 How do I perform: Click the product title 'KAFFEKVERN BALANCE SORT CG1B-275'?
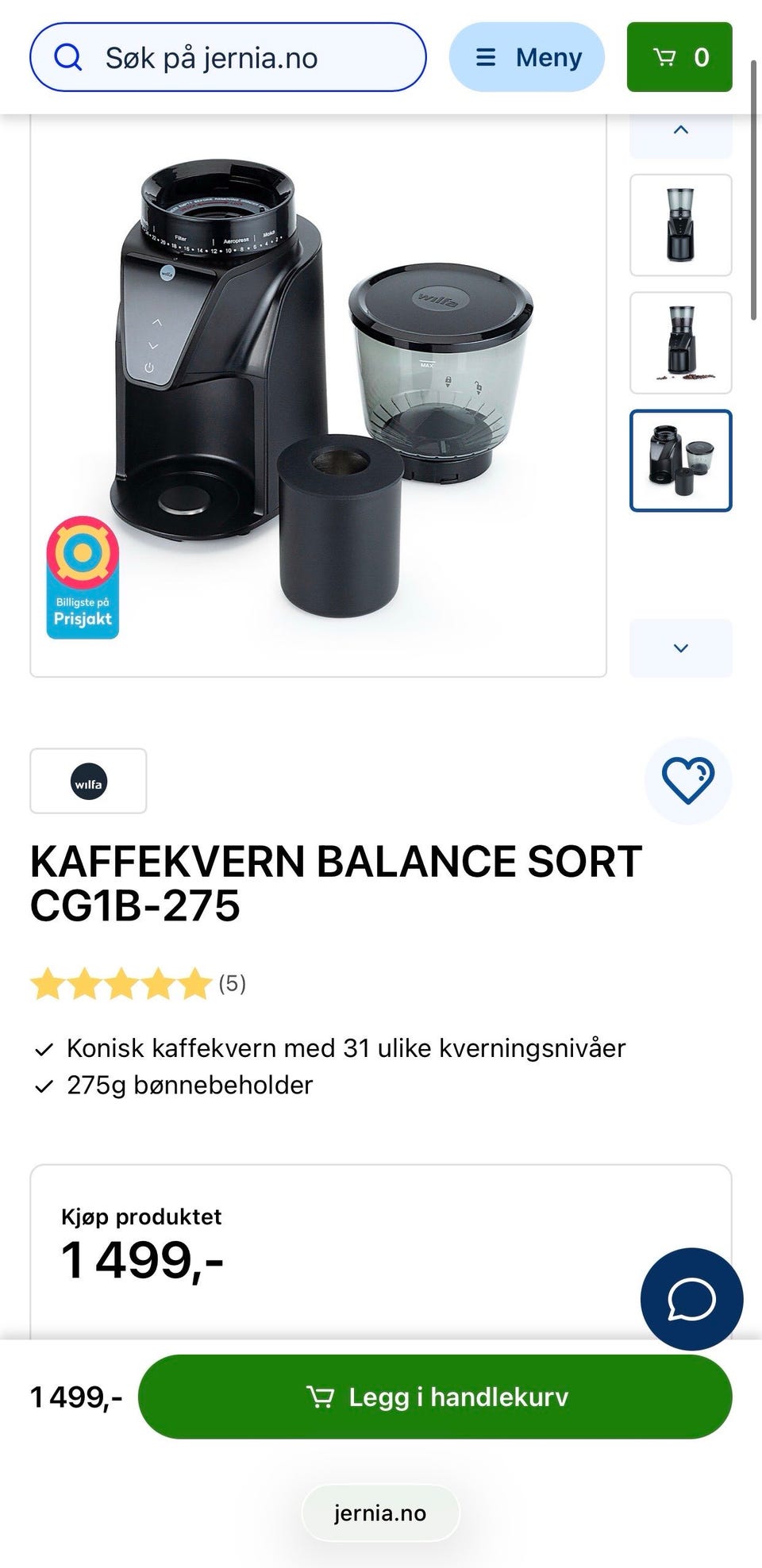(337, 881)
